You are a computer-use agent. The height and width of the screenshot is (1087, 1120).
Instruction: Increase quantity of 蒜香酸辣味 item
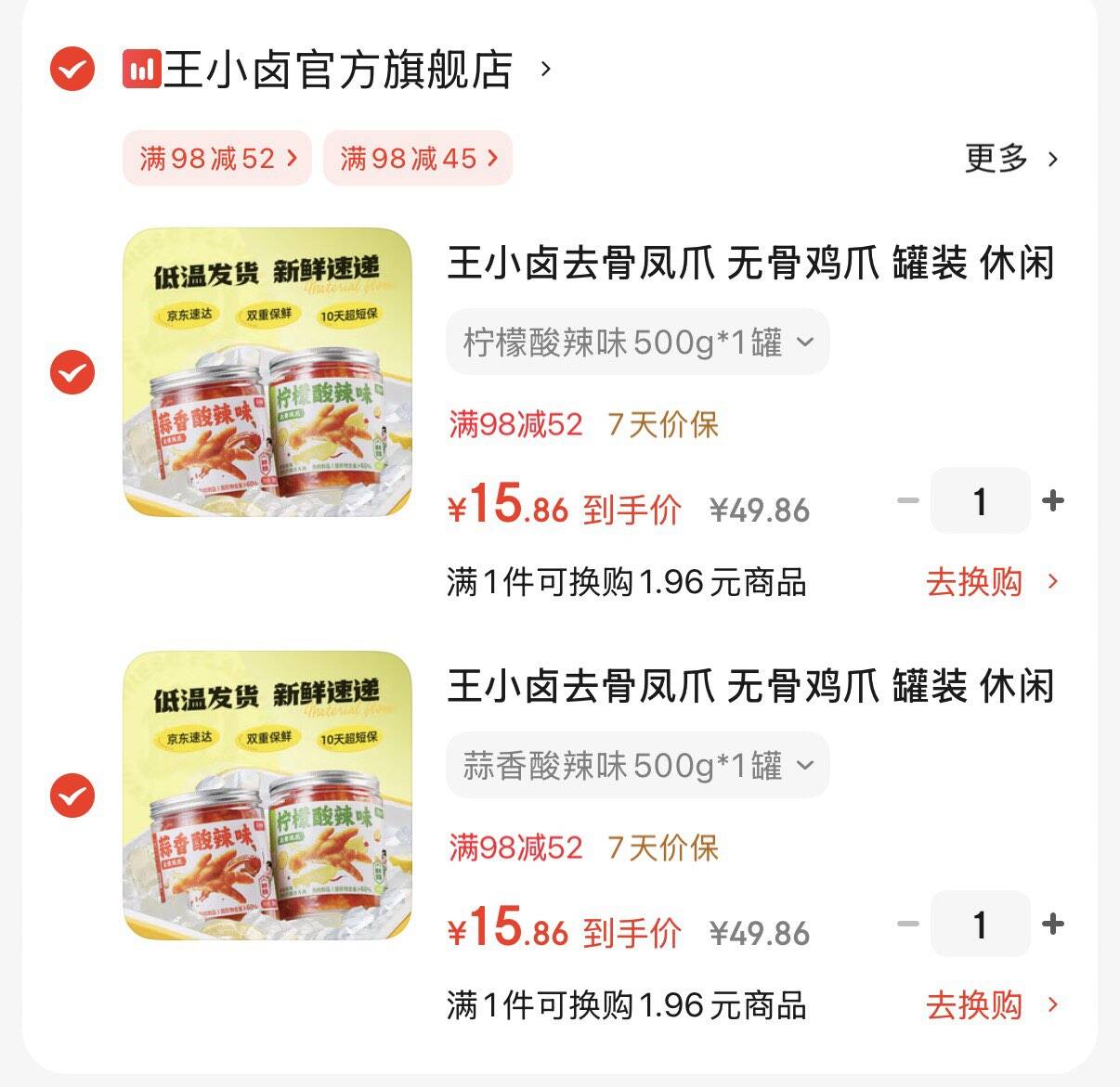[1053, 925]
